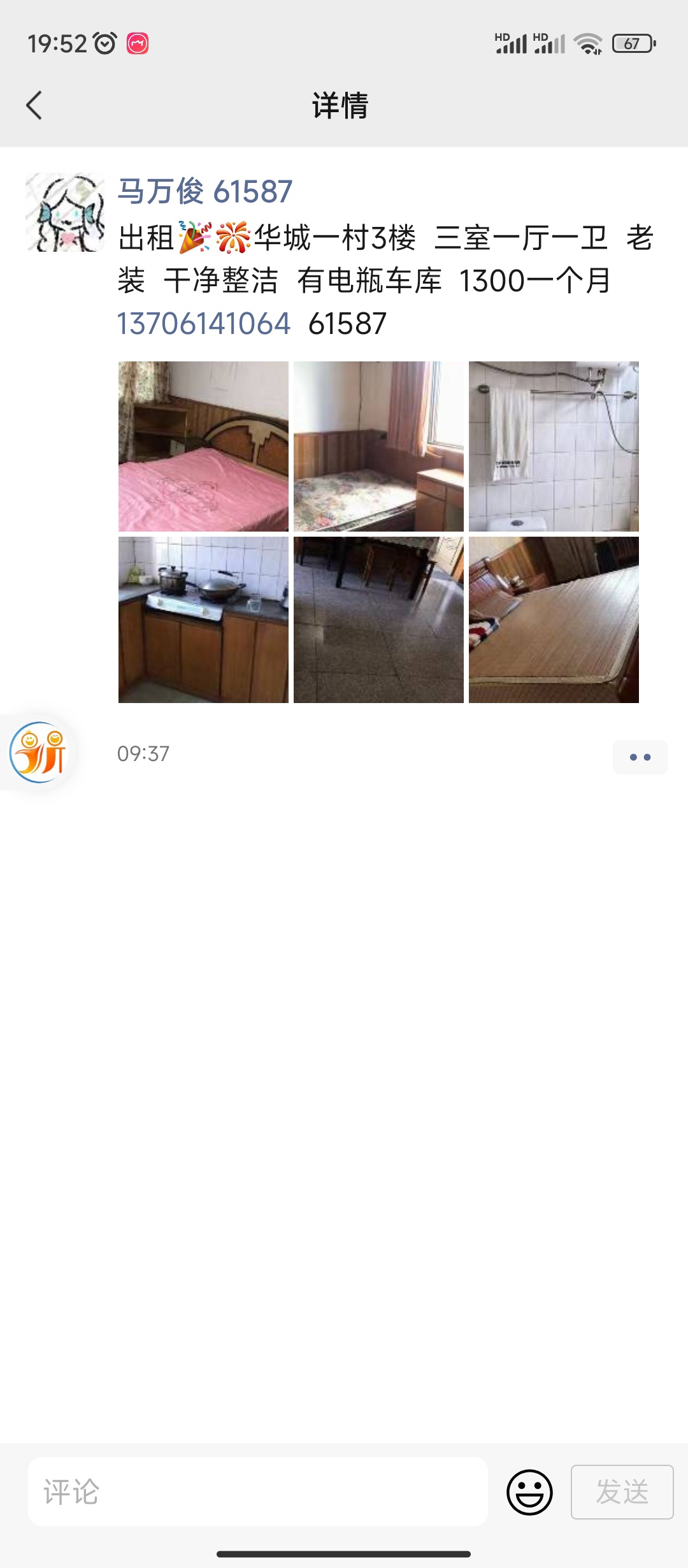Open the two-dot like and comment menu
The image size is (688, 1568).
pyautogui.click(x=640, y=757)
